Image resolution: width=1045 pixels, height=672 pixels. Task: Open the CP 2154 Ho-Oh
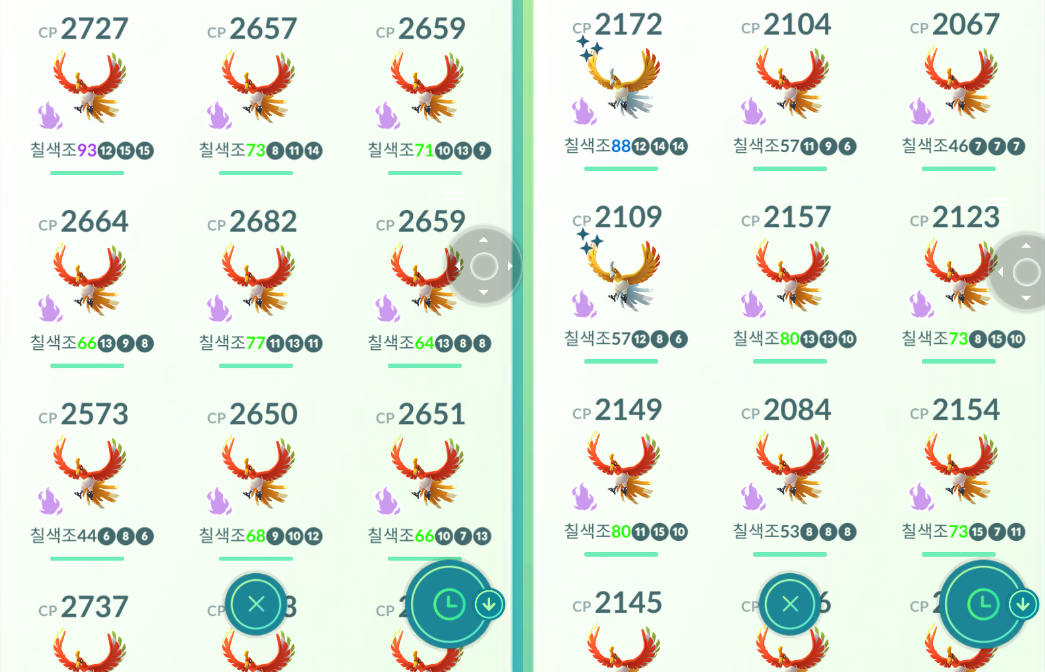tap(960, 469)
